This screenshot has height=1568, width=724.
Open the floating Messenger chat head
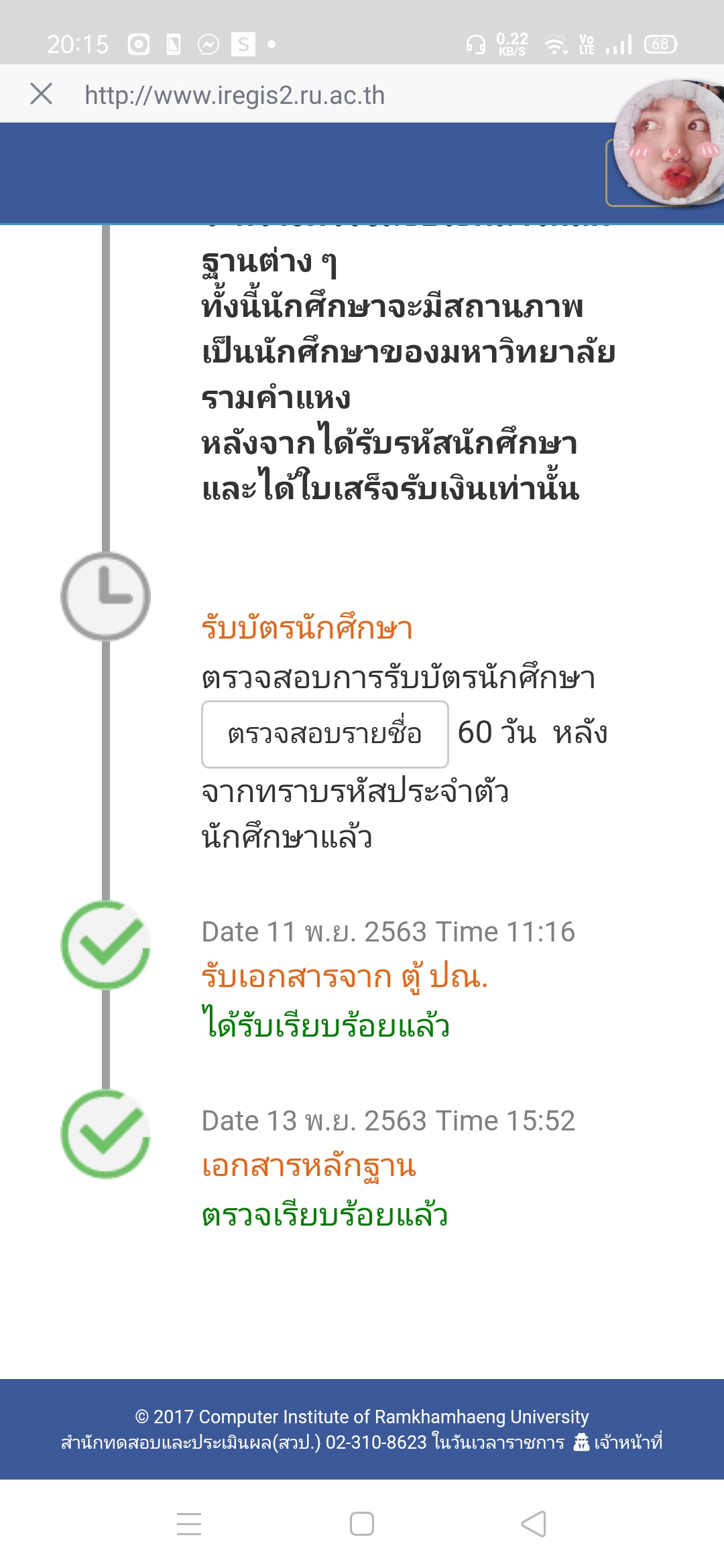point(669,142)
